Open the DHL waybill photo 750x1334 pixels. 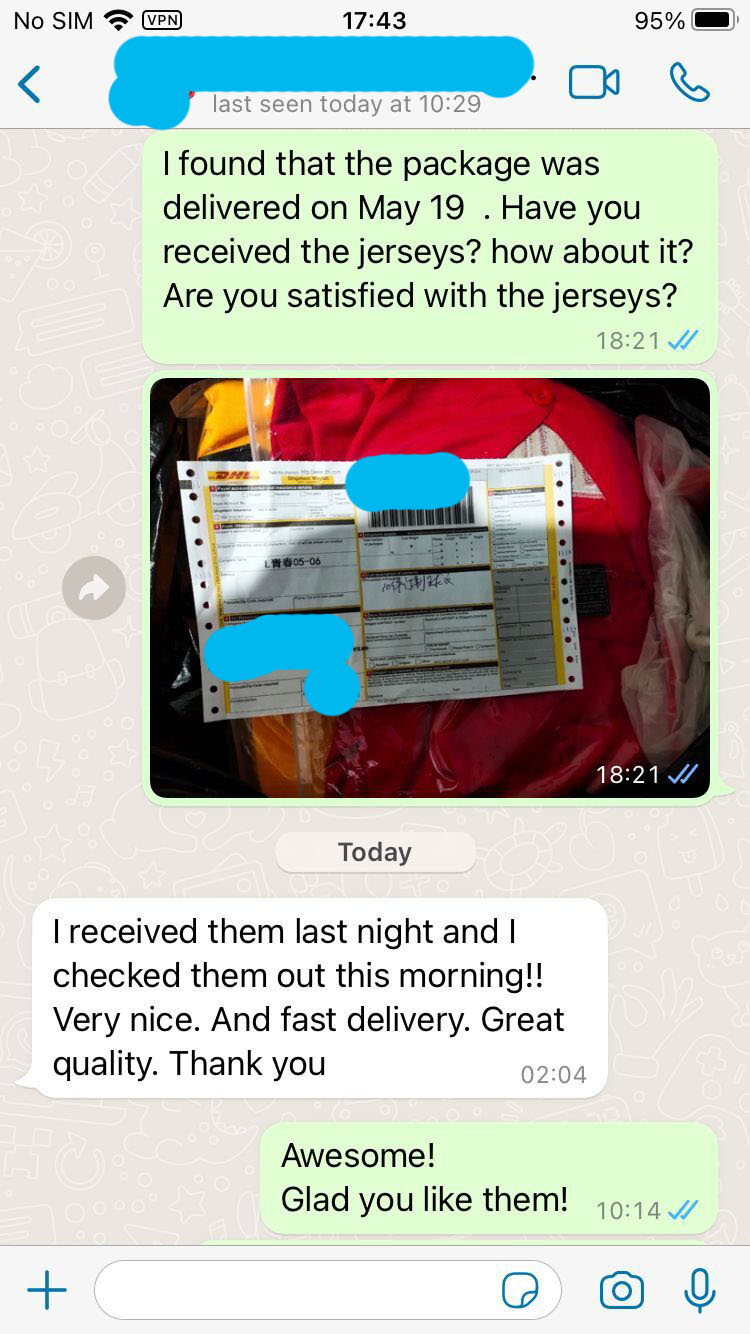click(430, 587)
